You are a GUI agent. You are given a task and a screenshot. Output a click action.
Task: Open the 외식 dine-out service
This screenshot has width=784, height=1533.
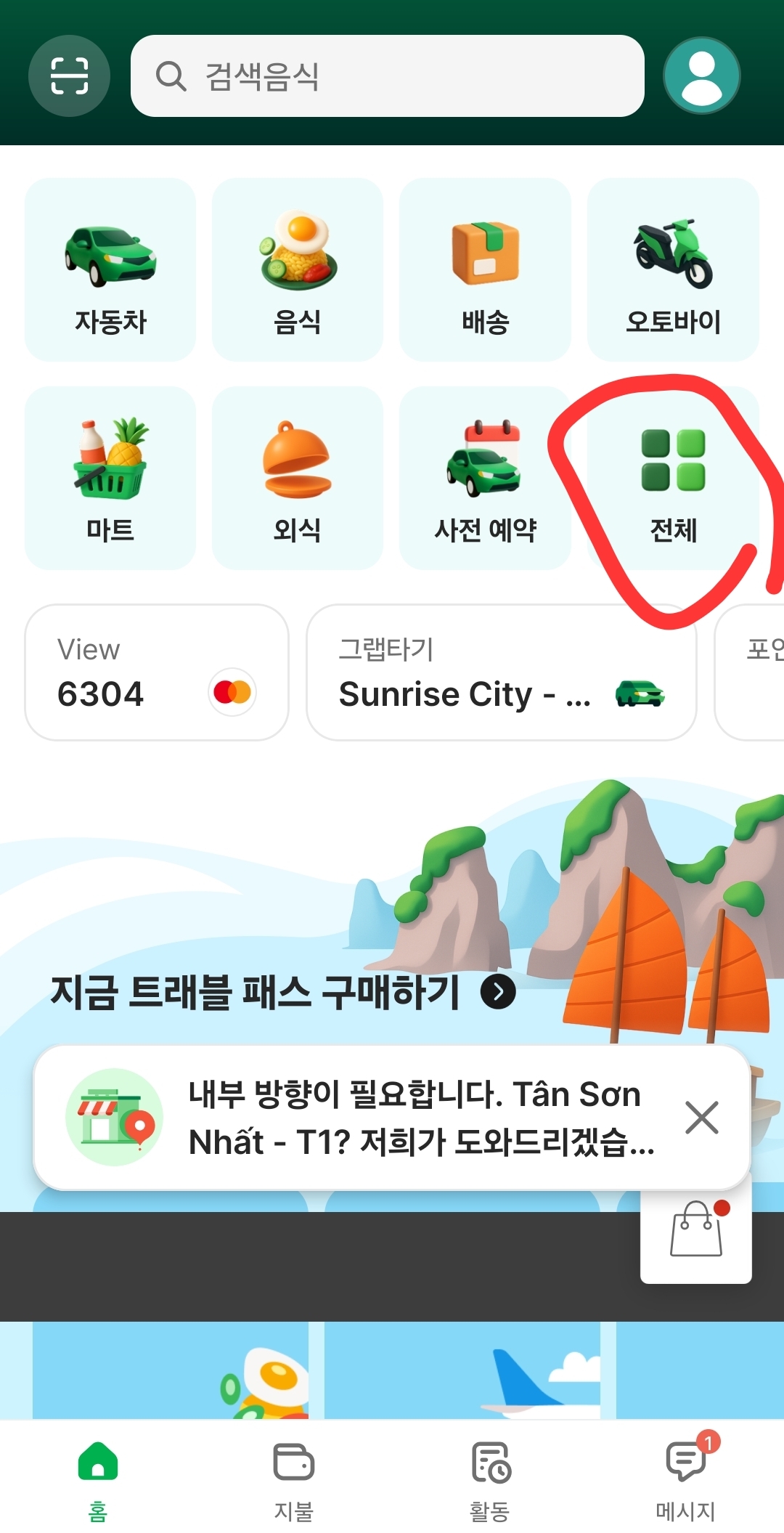coord(298,478)
